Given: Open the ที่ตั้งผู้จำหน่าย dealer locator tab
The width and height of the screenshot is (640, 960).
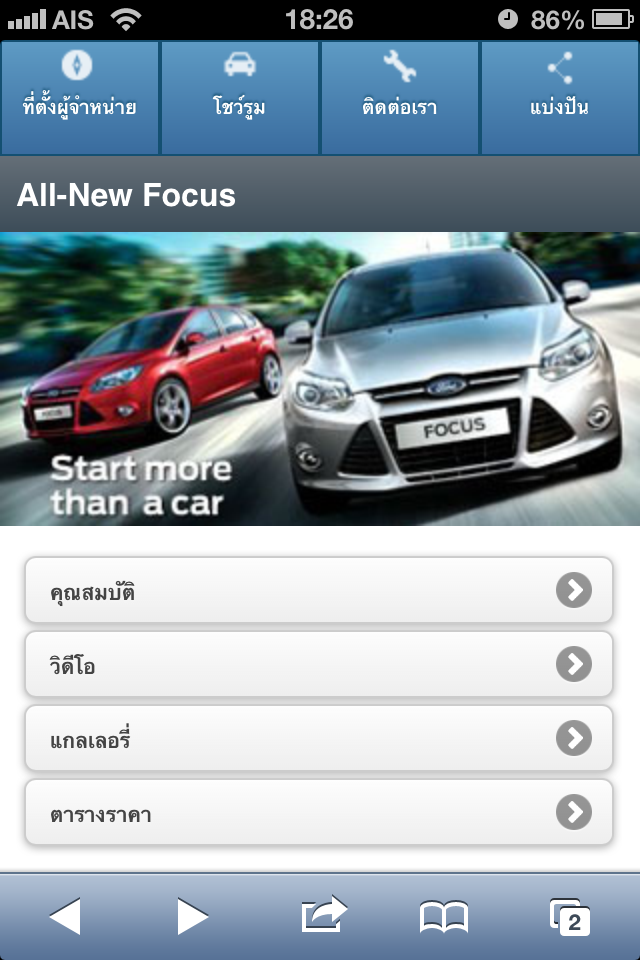Looking at the screenshot, I should pyautogui.click(x=80, y=97).
